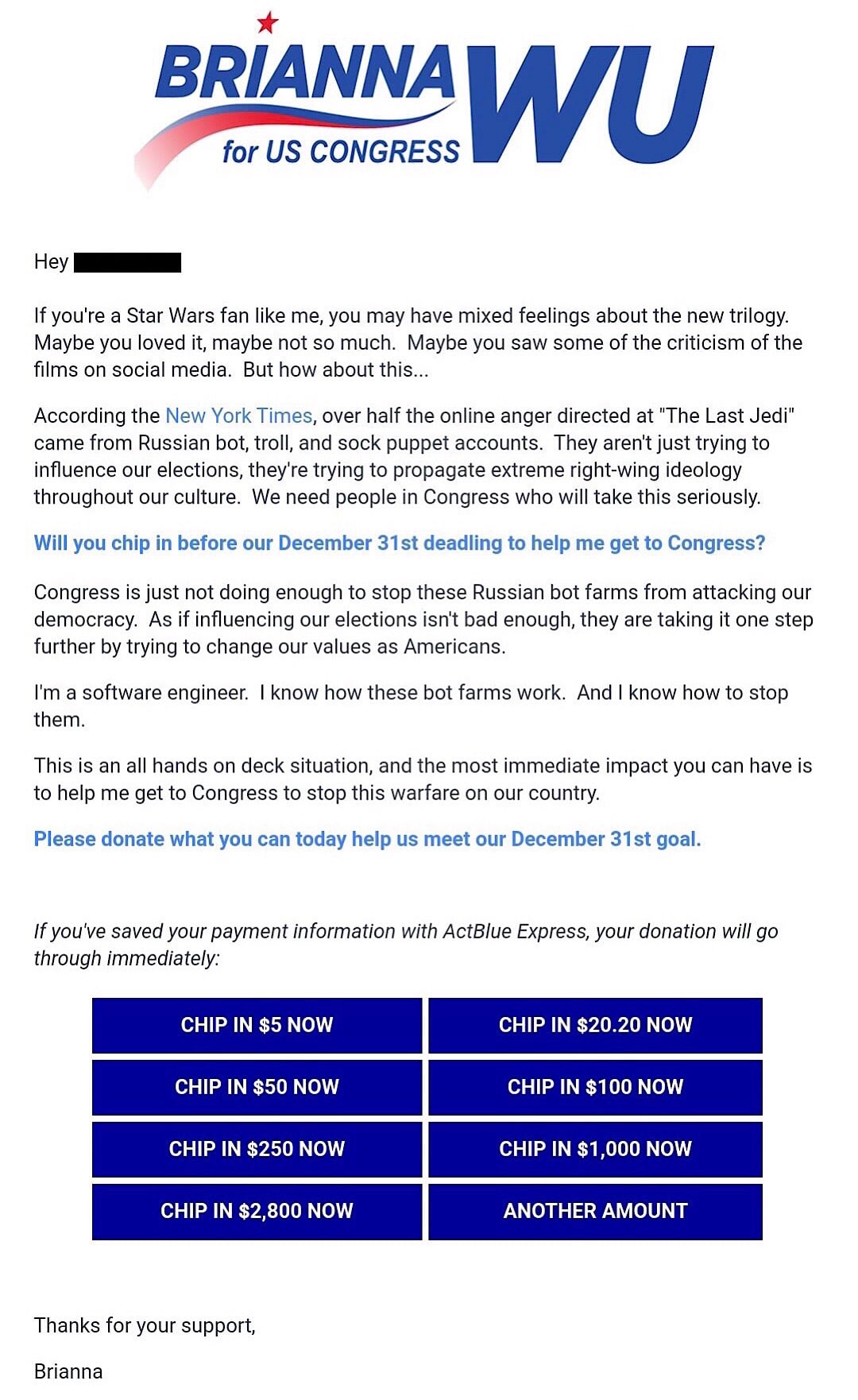Choose the Chip in $250 option
The height and width of the screenshot is (1400, 858).
coord(257,1149)
